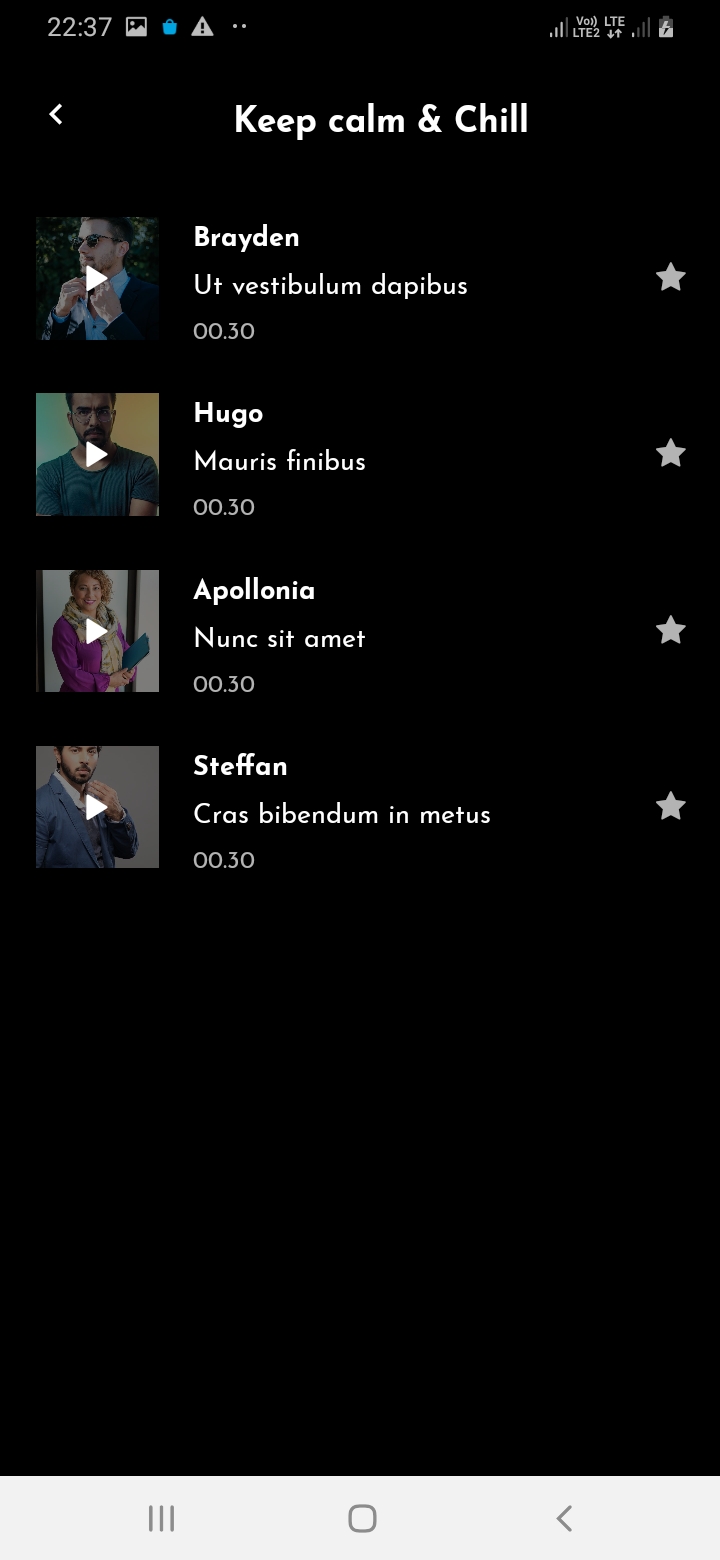Viewport: 720px width, 1560px height.
Task: Tap the navigation bar back button
Action: point(563,1518)
